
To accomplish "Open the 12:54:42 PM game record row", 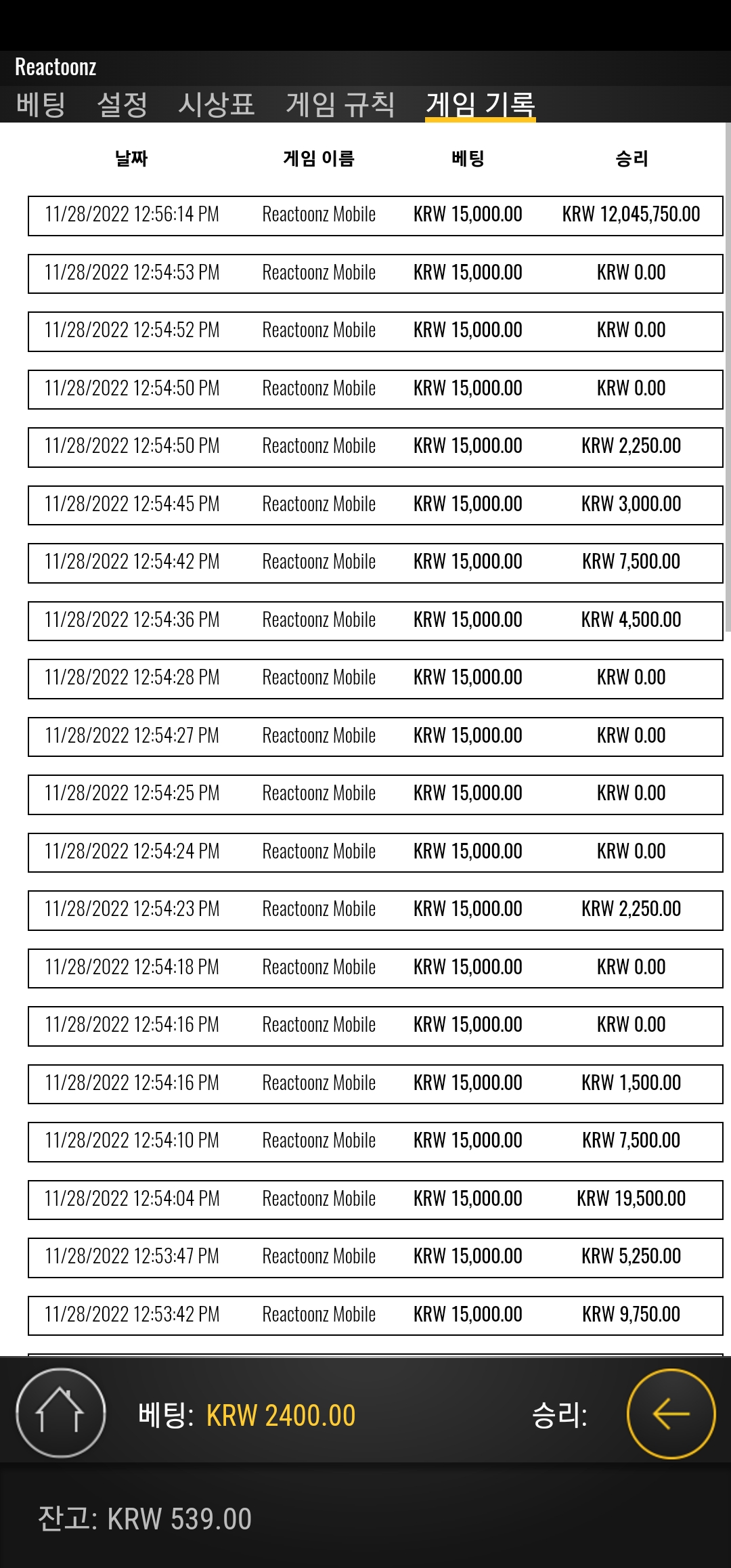I will (376, 563).
